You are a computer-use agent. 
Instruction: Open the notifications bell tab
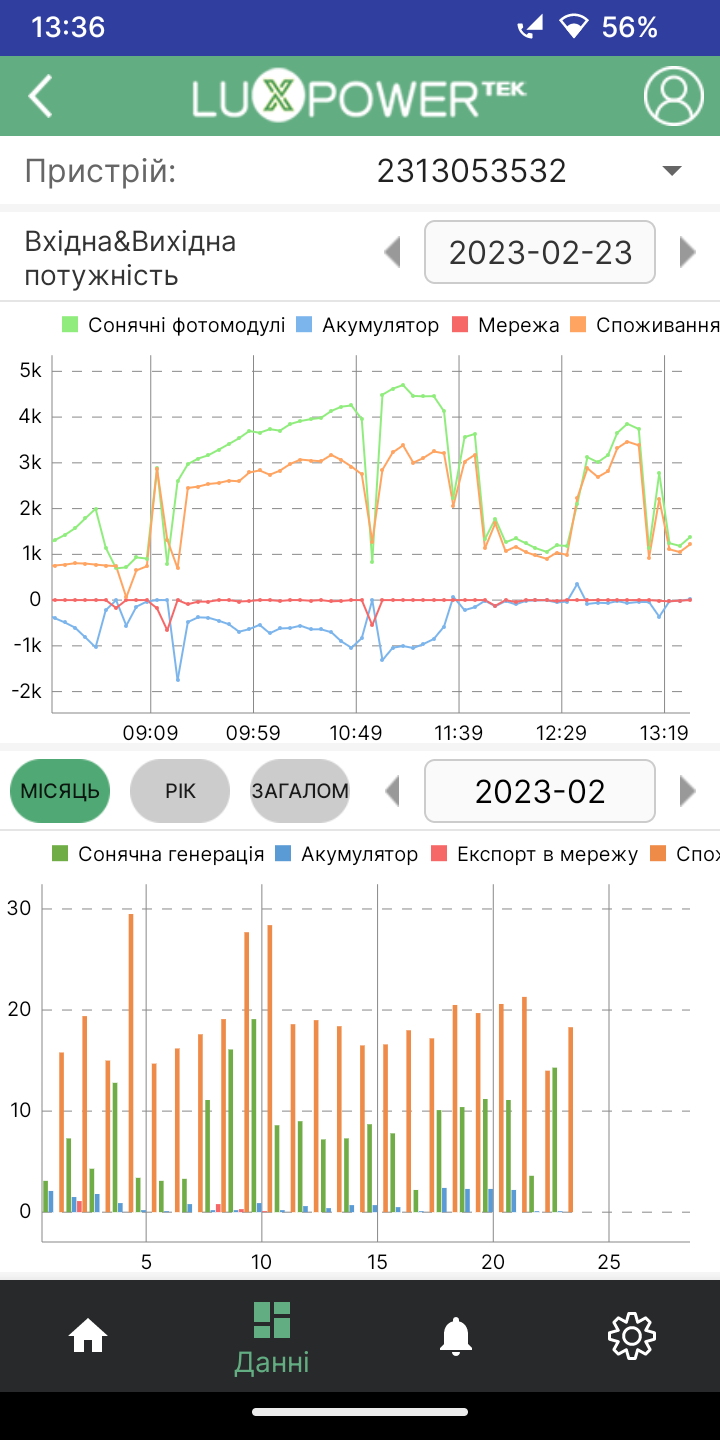tap(456, 1335)
